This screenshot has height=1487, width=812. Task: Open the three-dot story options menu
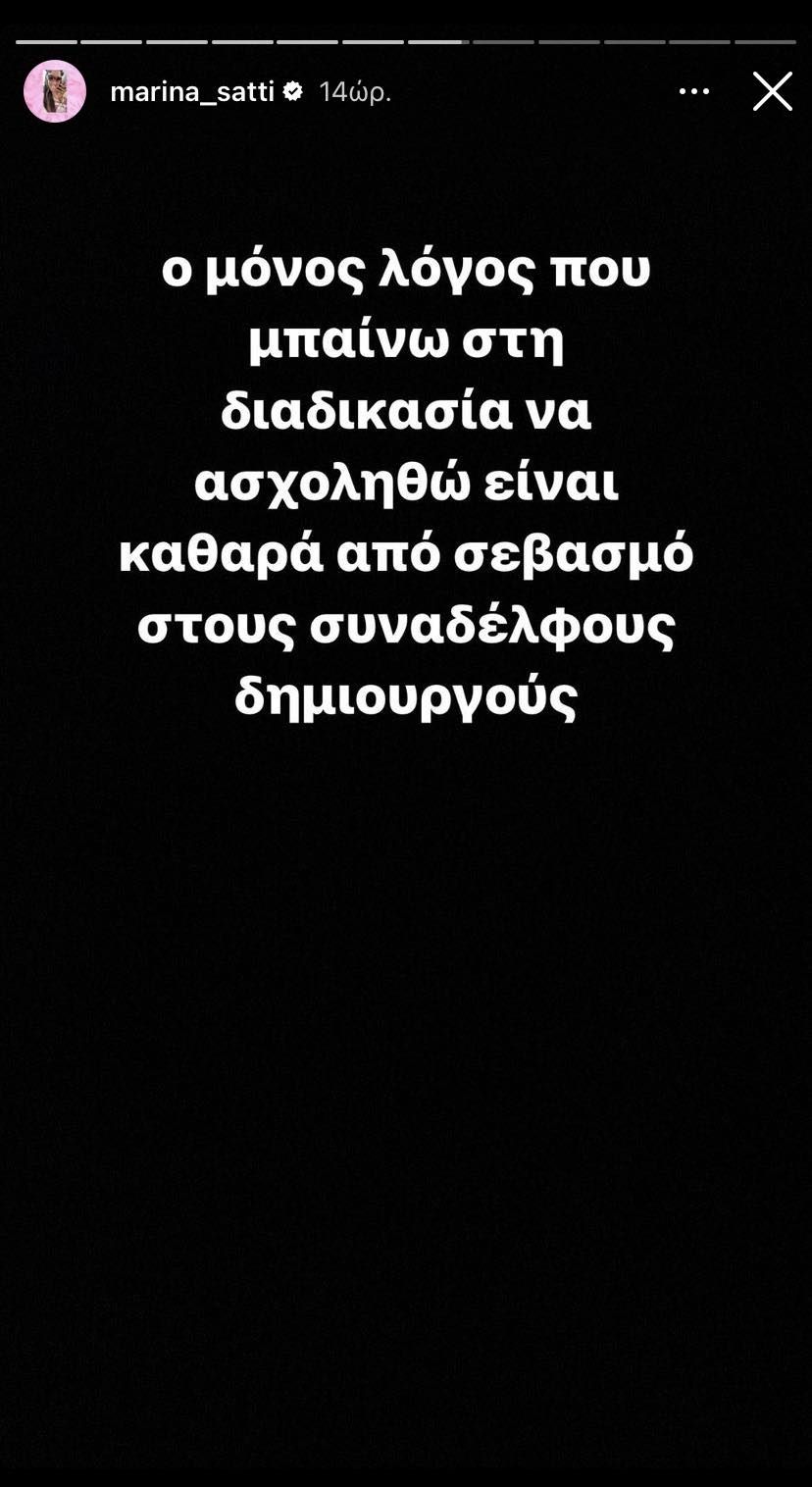pyautogui.click(x=694, y=91)
